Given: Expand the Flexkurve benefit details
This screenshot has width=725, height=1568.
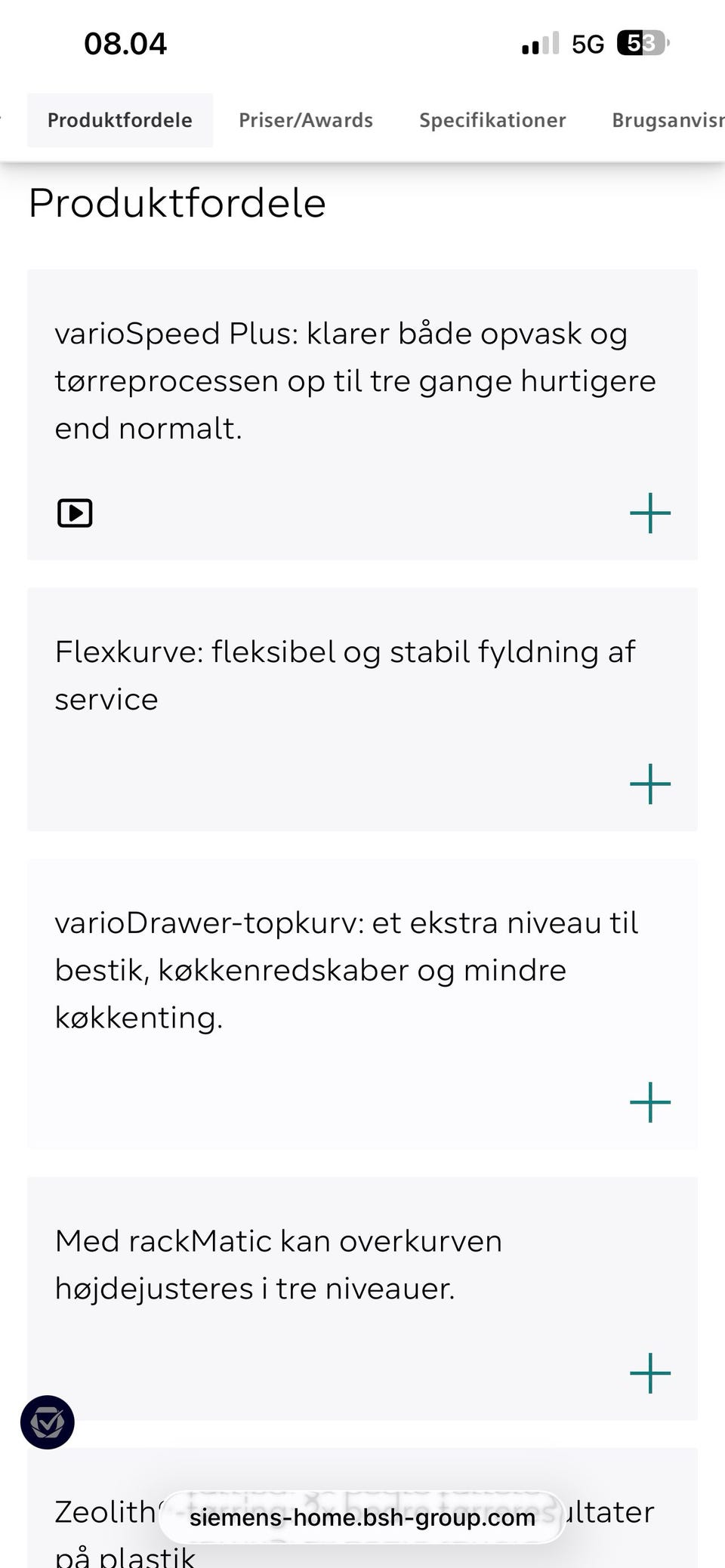Looking at the screenshot, I should pos(649,784).
